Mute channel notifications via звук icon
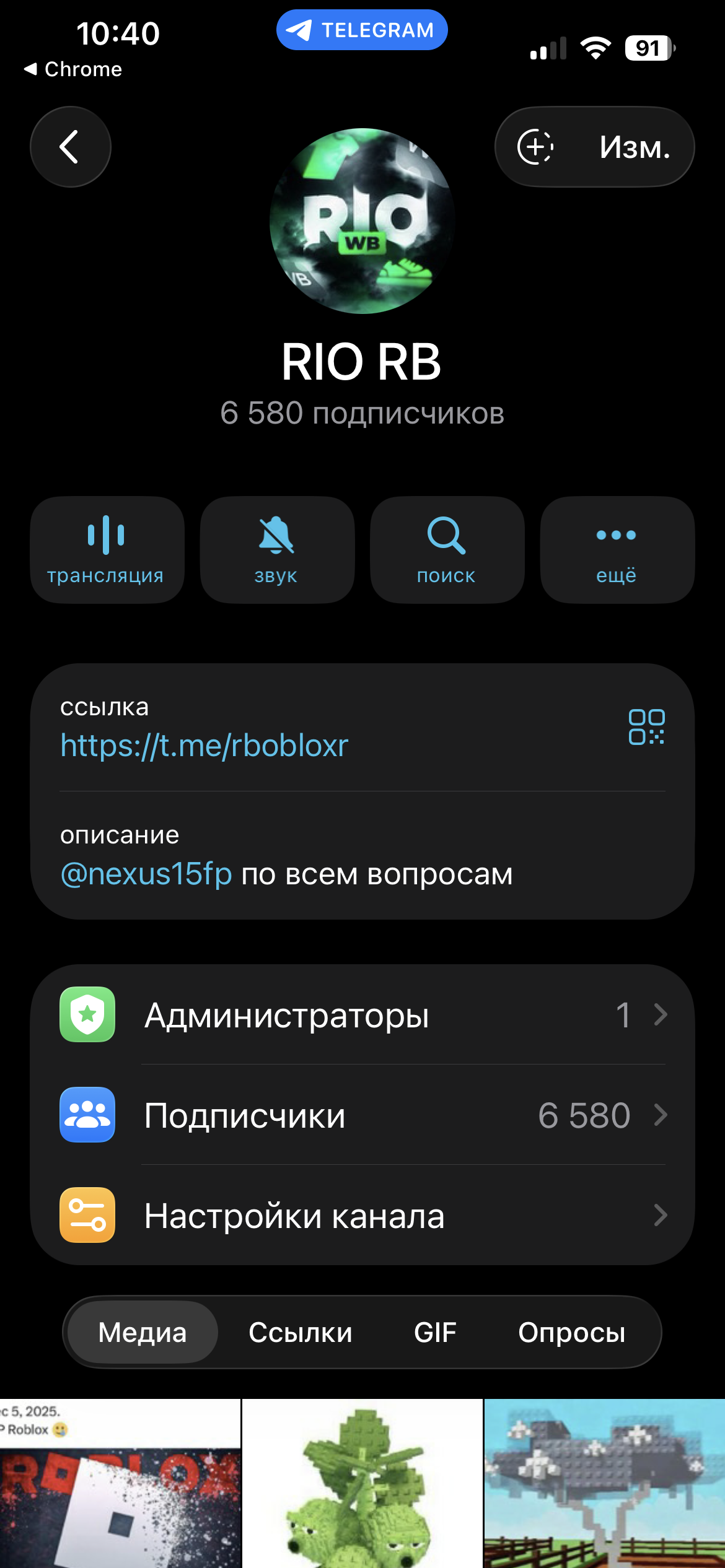The width and height of the screenshot is (725, 1568). [277, 549]
